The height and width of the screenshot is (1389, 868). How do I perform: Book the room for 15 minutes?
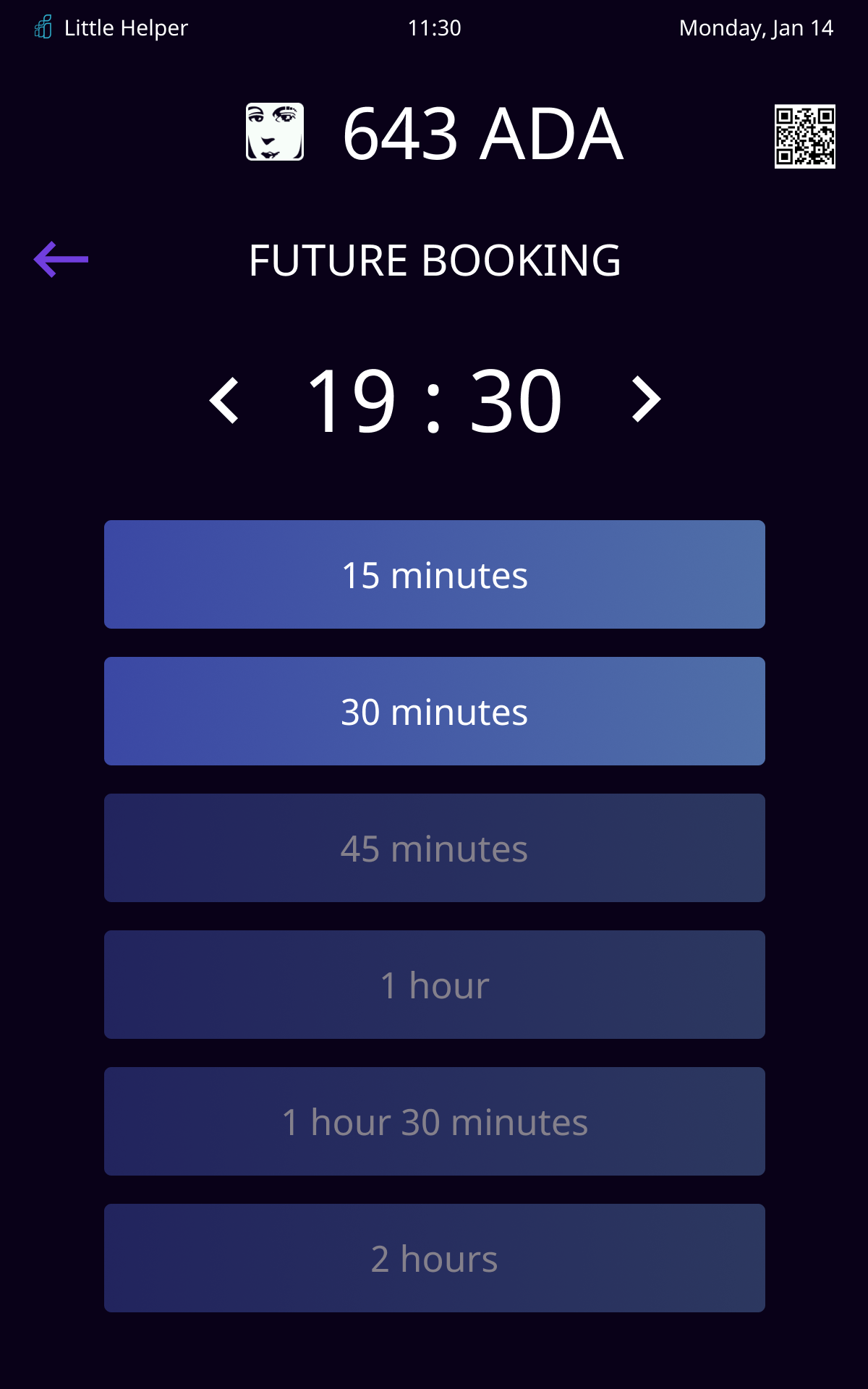pyautogui.click(x=434, y=574)
